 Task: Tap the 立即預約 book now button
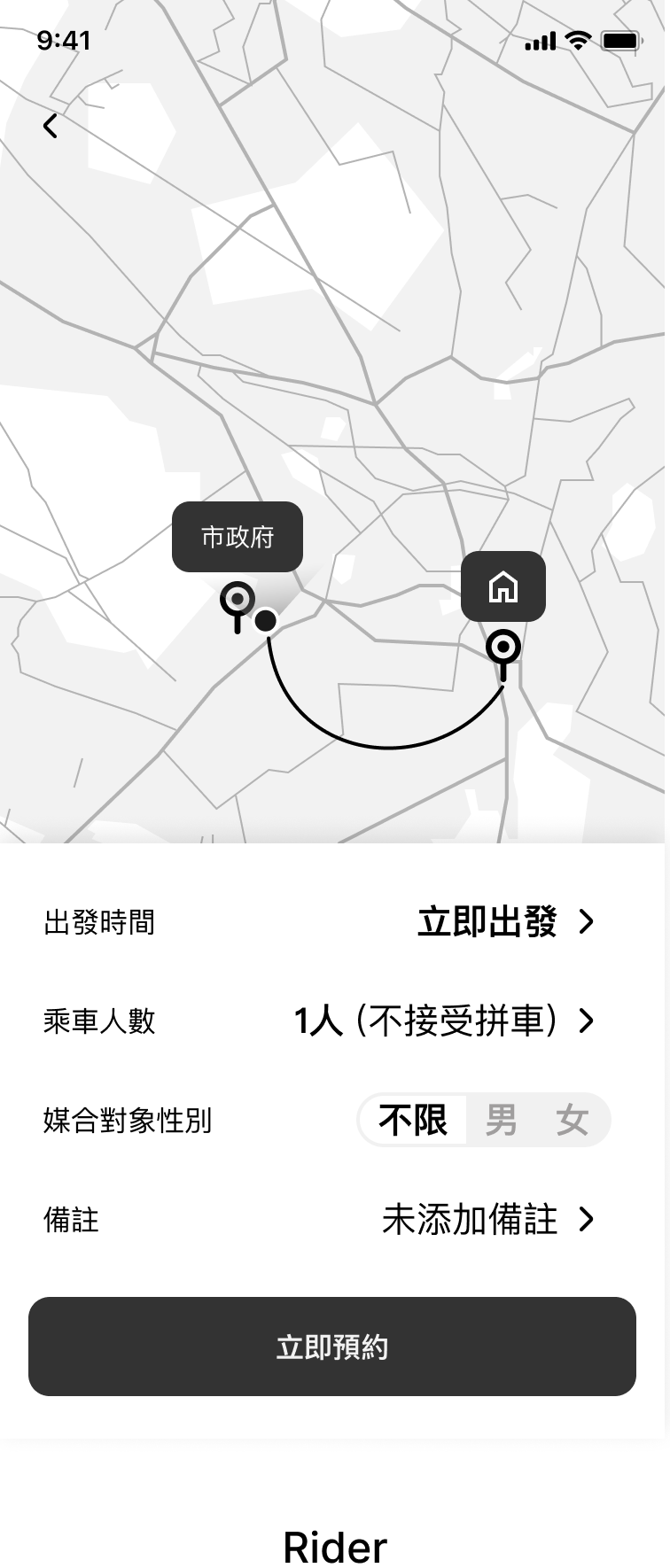coord(332,1347)
